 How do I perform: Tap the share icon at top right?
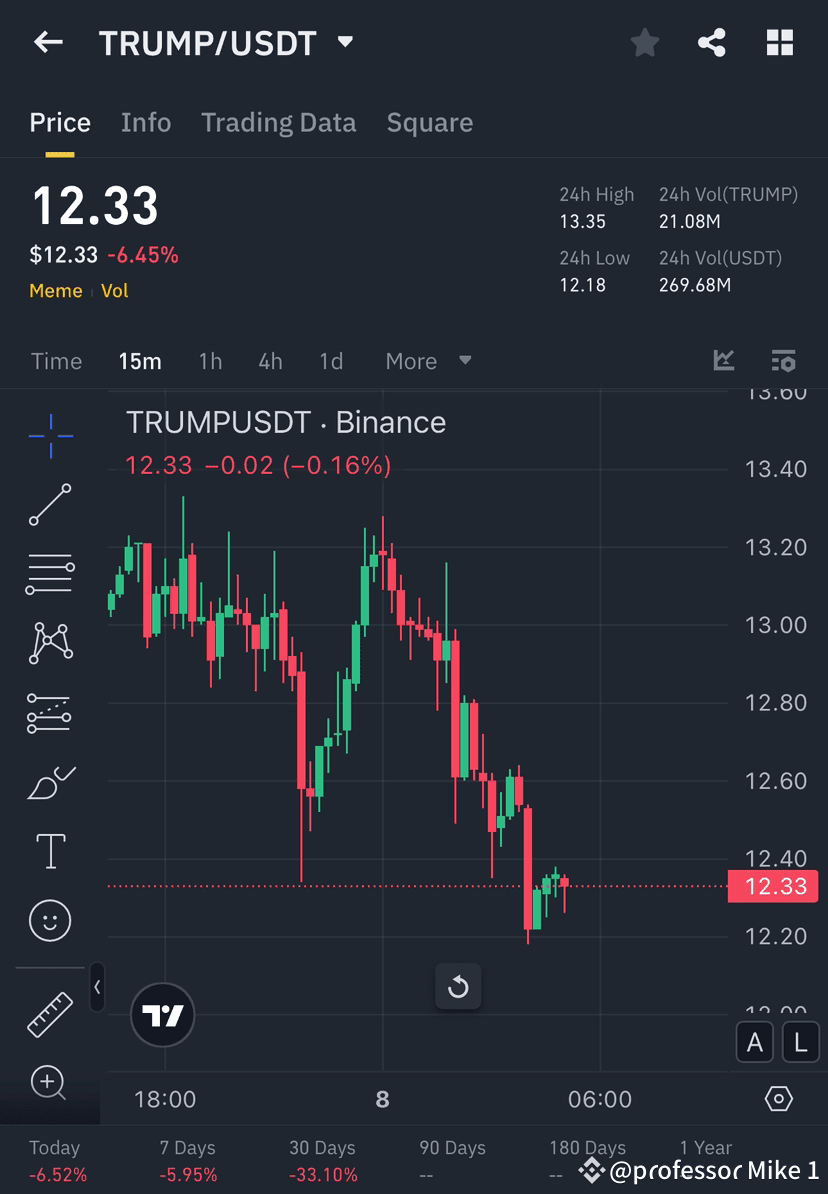click(x=712, y=42)
